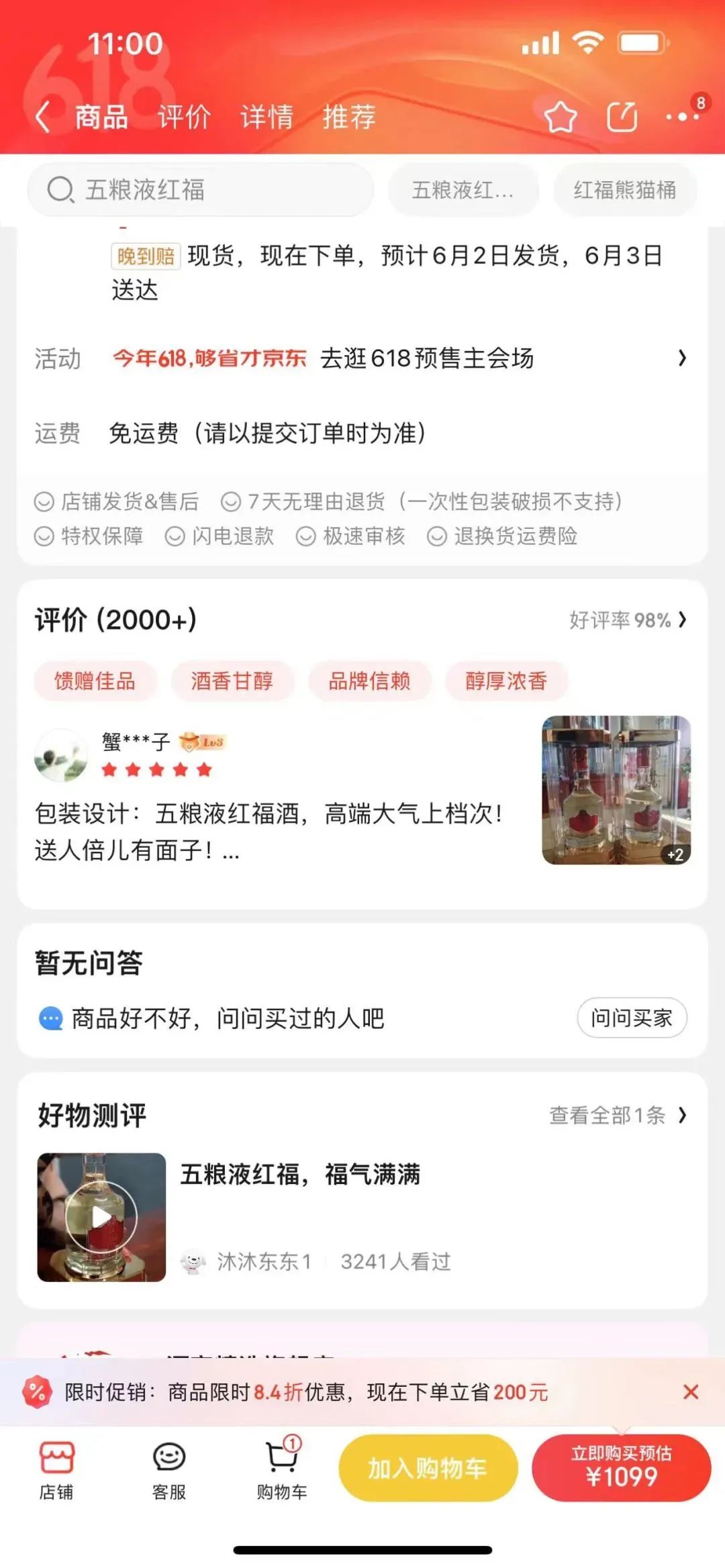The height and width of the screenshot is (1568, 725).
Task: Switch to the 推荐 tab
Action: click(x=348, y=117)
